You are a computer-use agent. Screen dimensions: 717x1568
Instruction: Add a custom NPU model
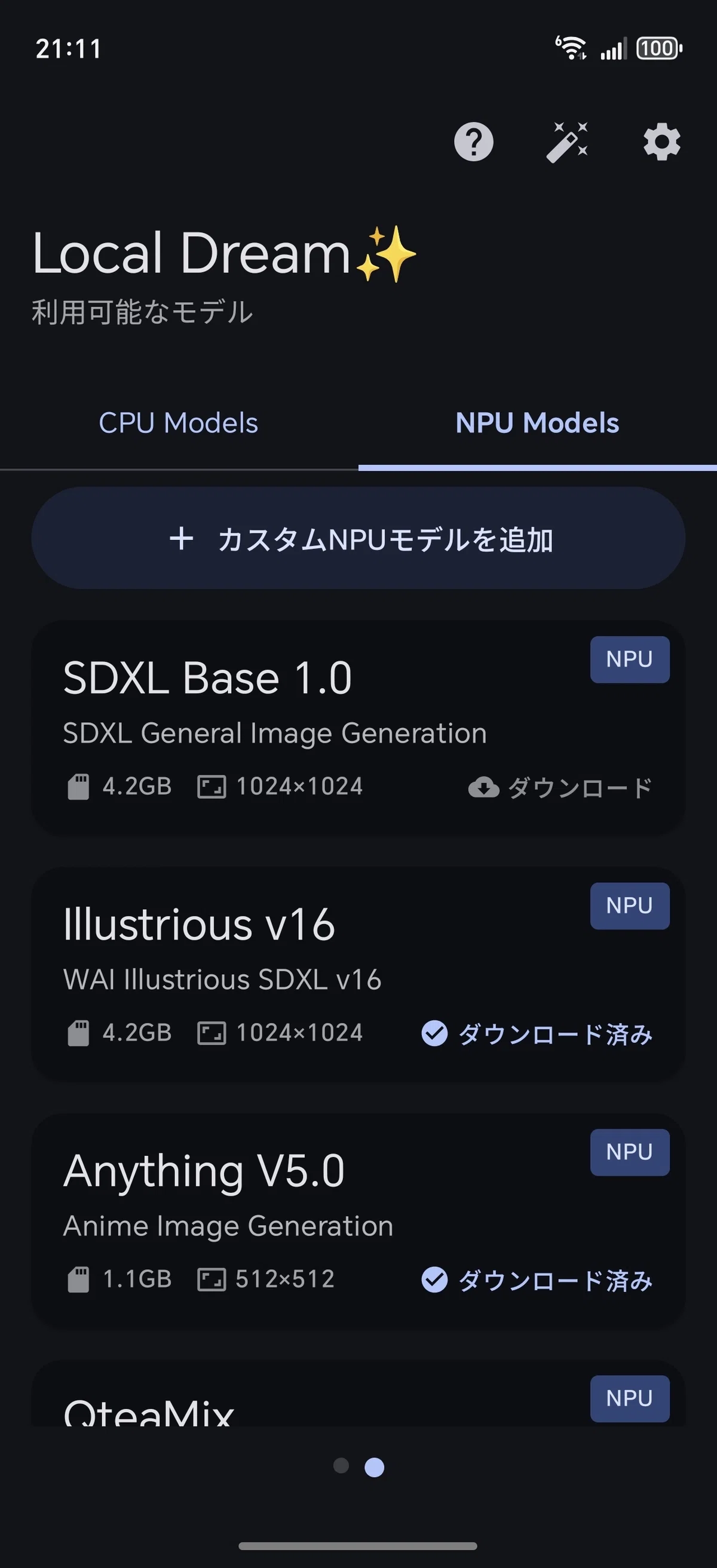point(358,538)
